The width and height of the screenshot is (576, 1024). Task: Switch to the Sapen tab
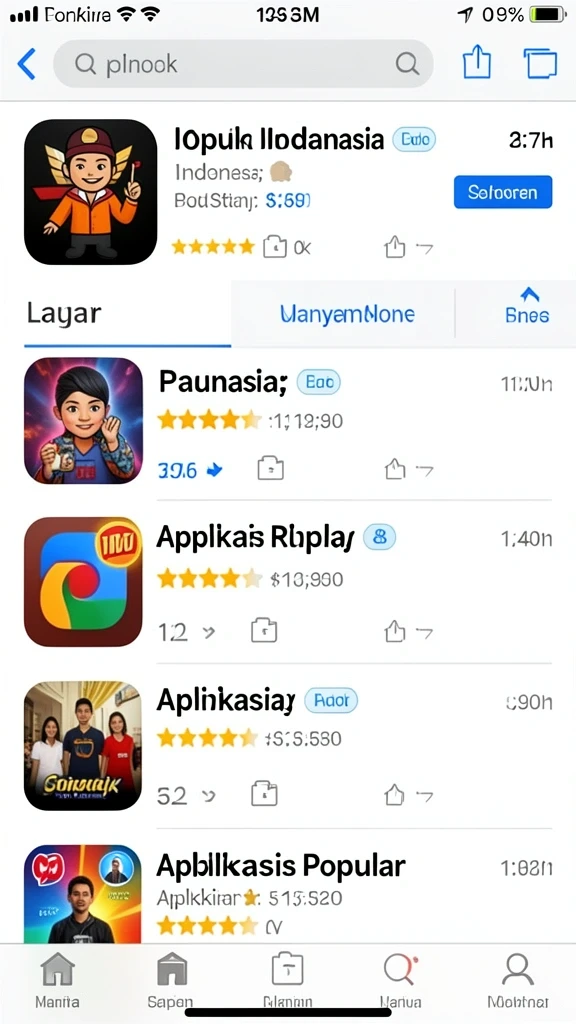tap(170, 980)
